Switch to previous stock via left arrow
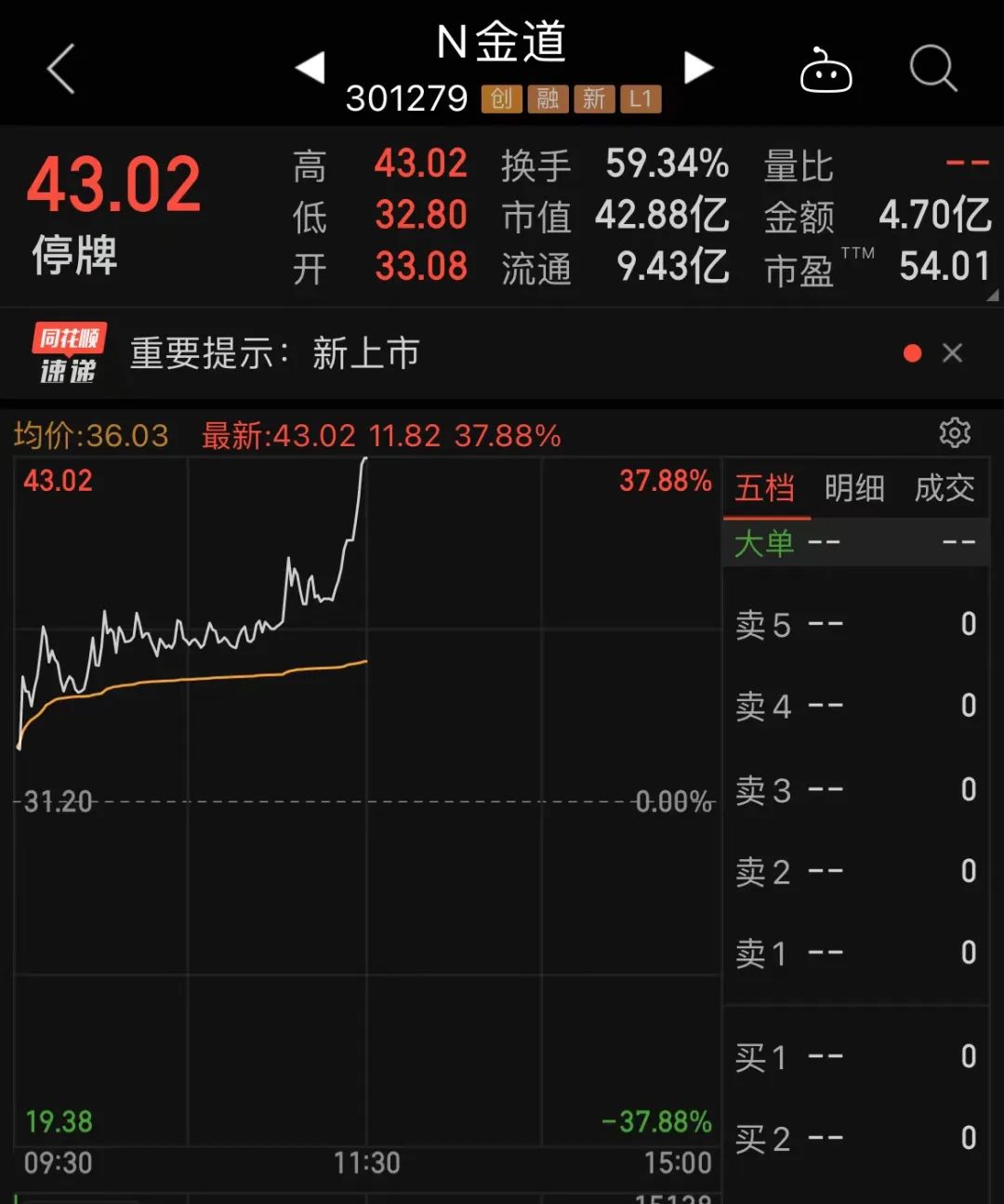Viewport: 1004px width, 1204px height. [310, 69]
